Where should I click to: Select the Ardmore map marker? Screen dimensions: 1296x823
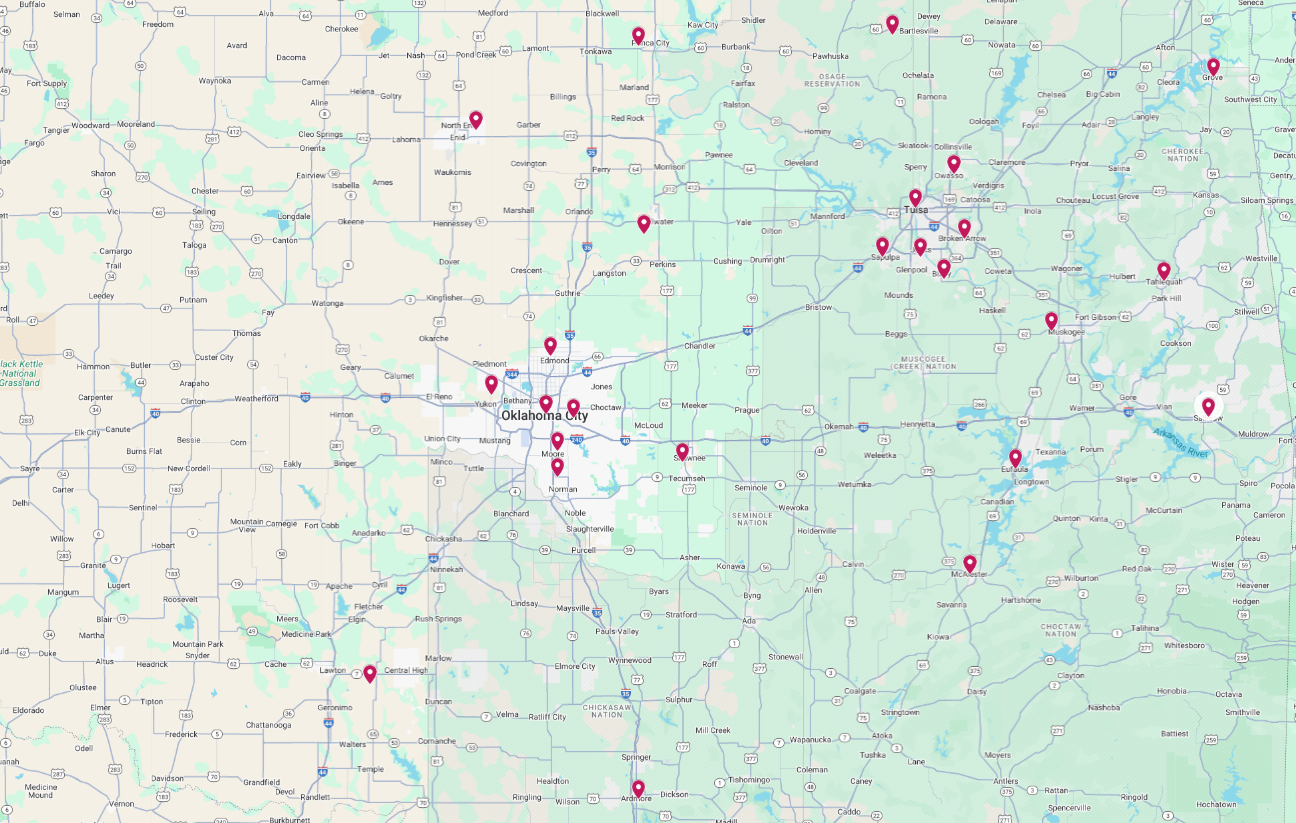(638, 788)
